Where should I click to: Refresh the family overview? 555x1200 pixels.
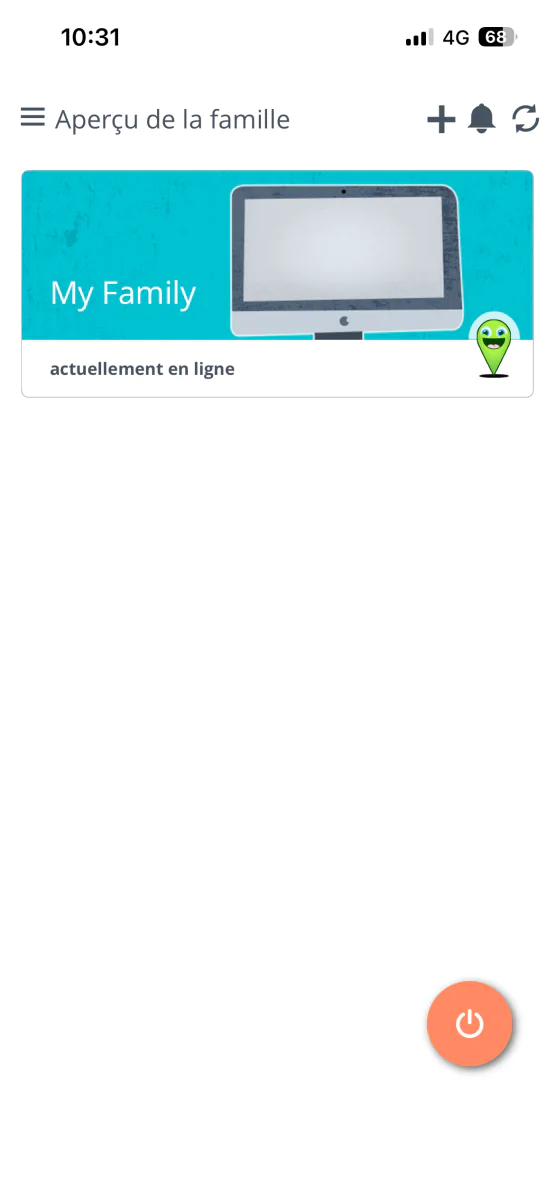click(x=526, y=119)
